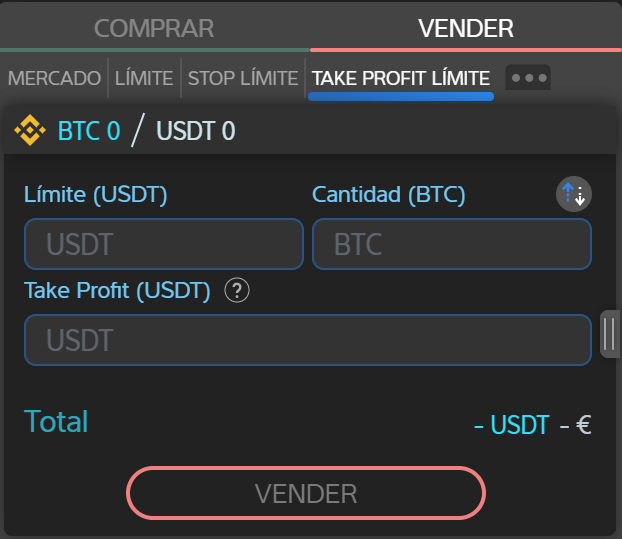Viewport: 622px width, 539px height.
Task: Switch to LÍMITE order type
Action: (x=143, y=78)
